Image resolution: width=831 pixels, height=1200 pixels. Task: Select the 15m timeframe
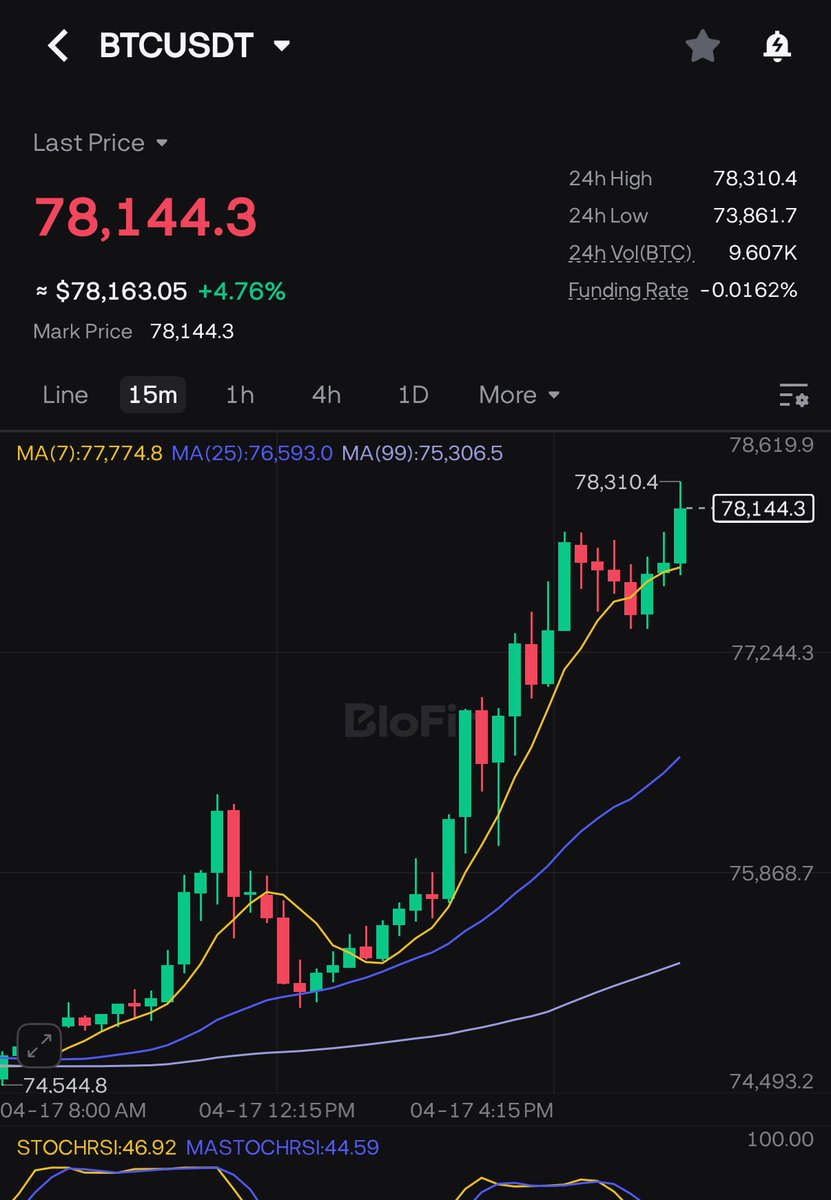(153, 395)
